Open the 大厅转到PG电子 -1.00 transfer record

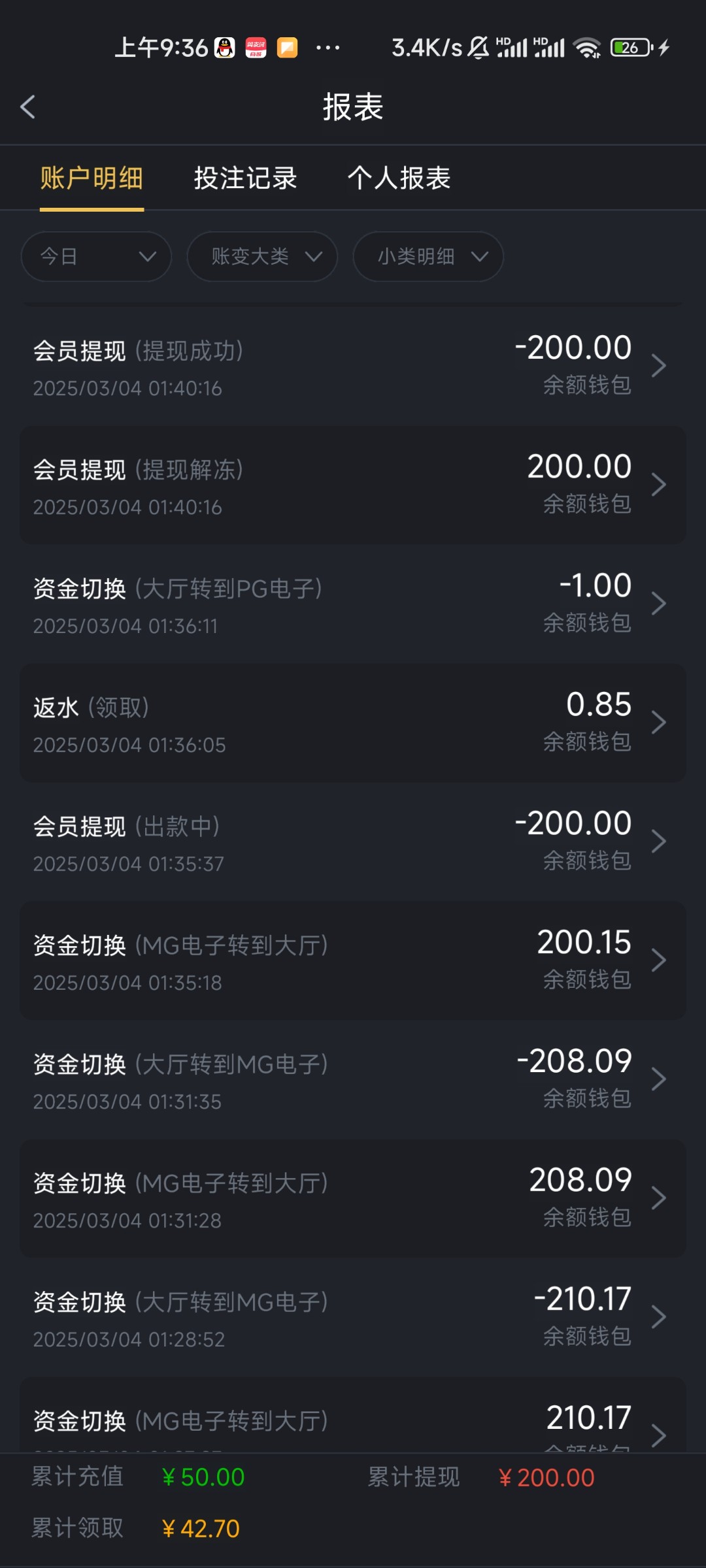point(353,604)
